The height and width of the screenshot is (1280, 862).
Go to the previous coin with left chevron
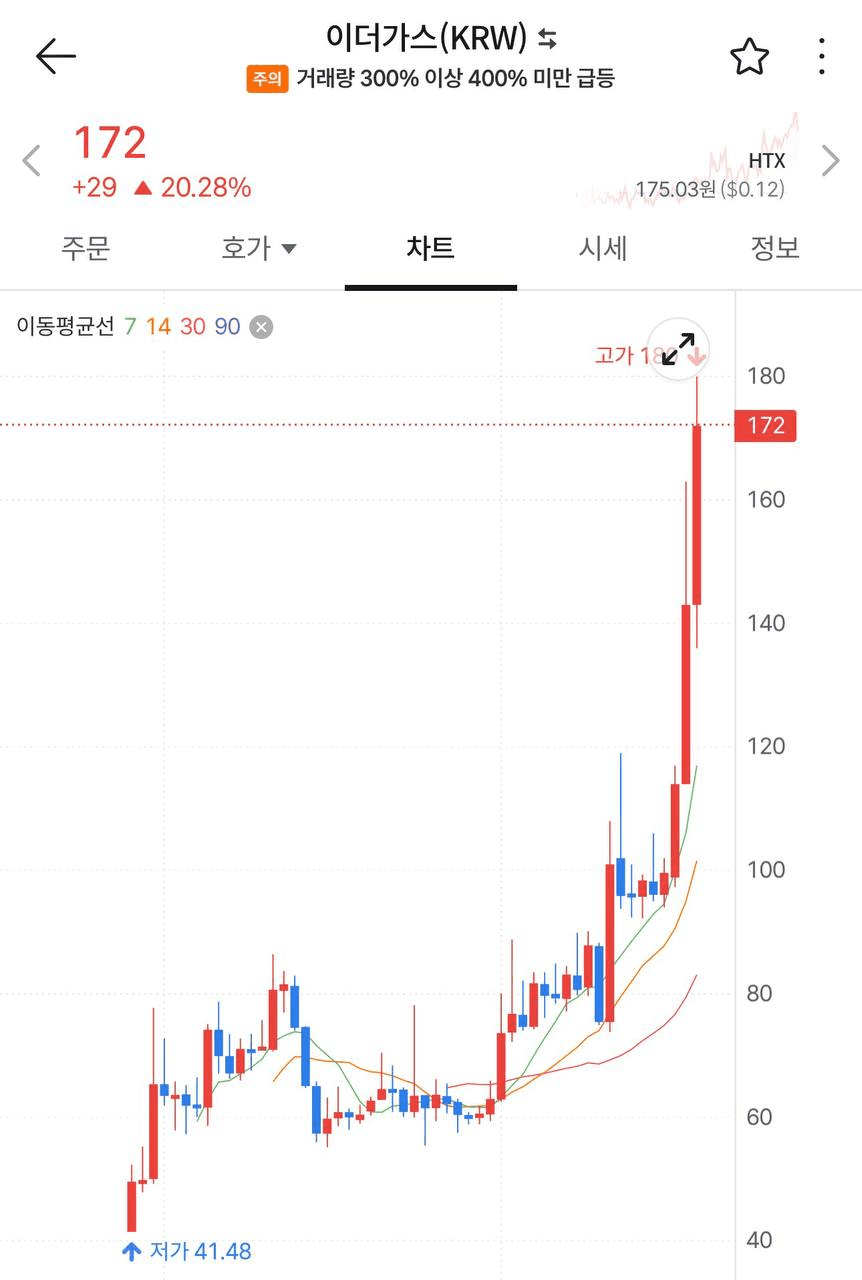[32, 160]
